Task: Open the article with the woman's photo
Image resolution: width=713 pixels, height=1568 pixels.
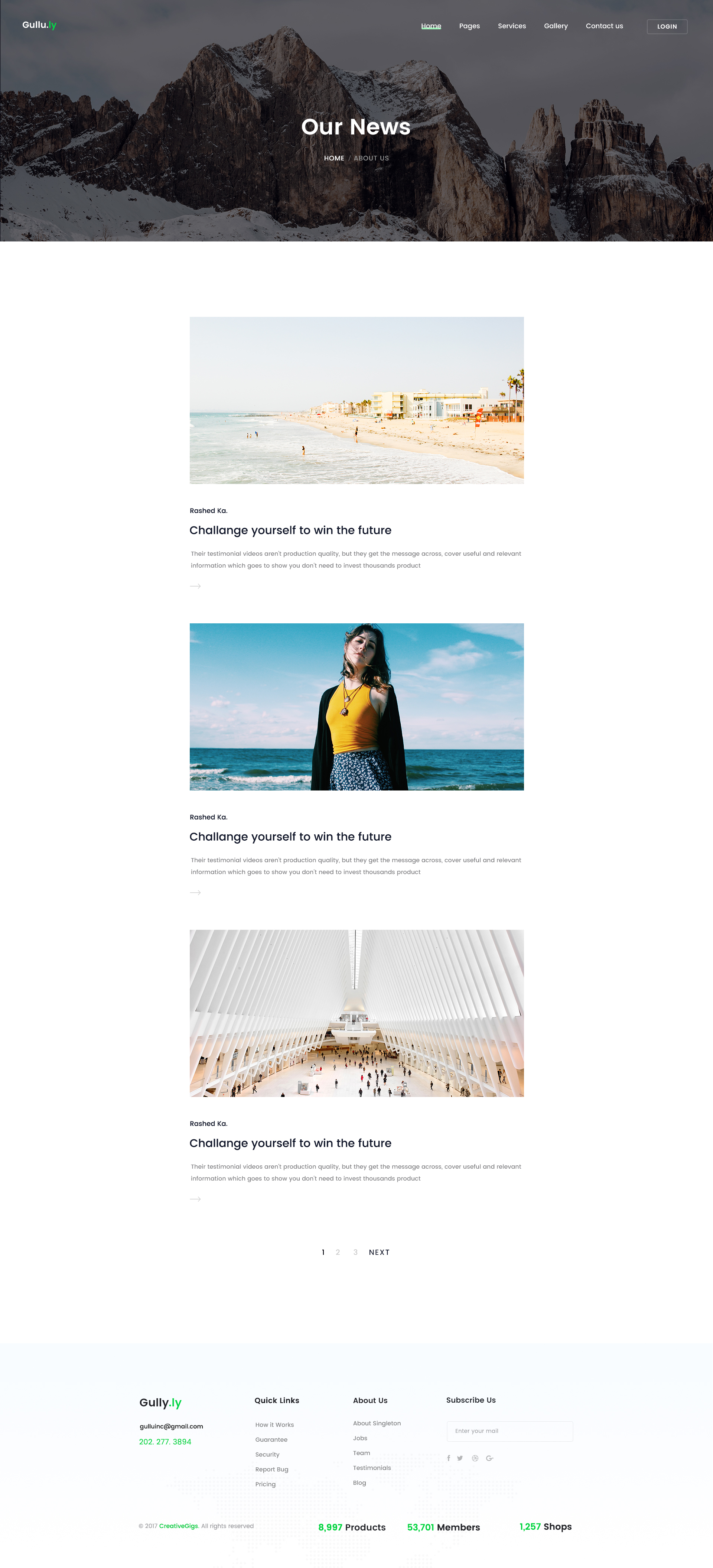Action: (356, 707)
